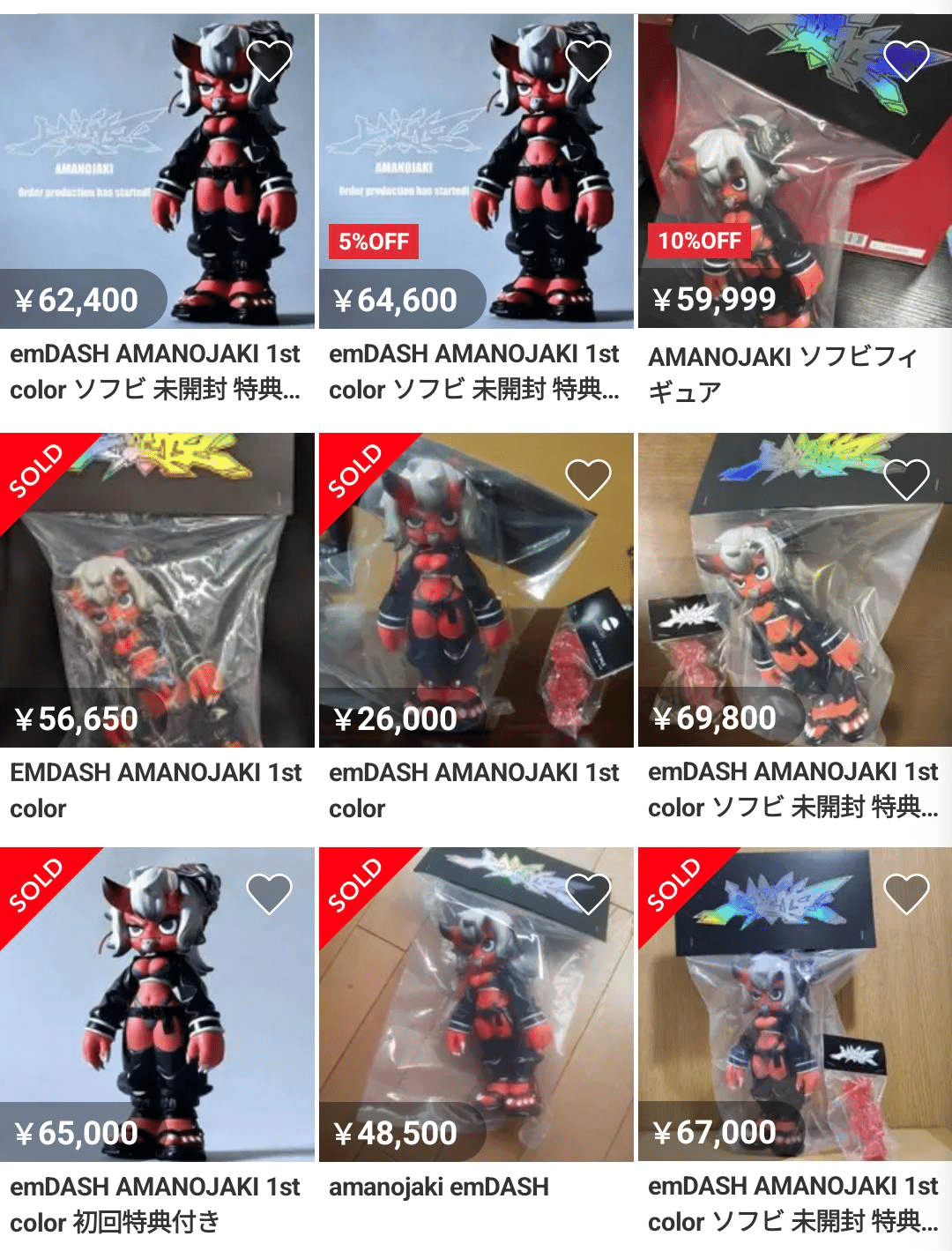The image size is (952, 1251).
Task: Favorite the ¥48,500 item
Action: [x=588, y=894]
